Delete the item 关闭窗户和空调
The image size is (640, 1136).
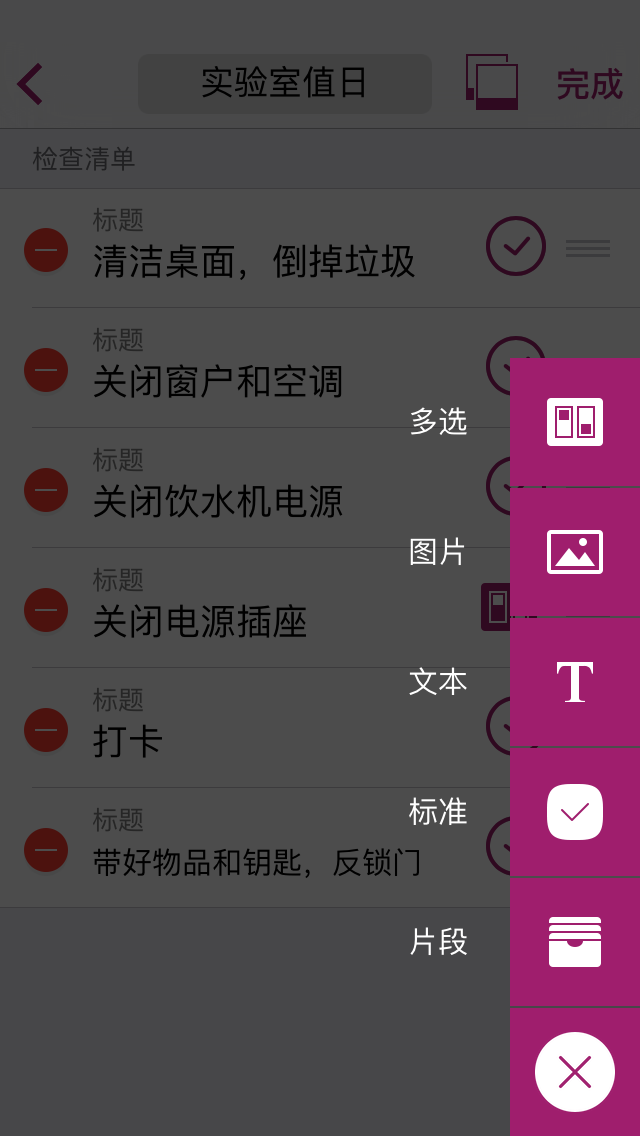tap(46, 370)
